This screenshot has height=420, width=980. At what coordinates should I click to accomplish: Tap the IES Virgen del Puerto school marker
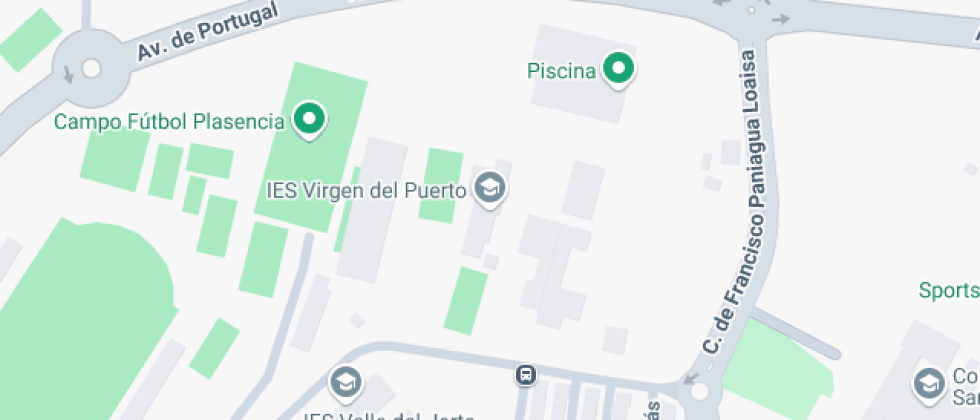tap(489, 187)
